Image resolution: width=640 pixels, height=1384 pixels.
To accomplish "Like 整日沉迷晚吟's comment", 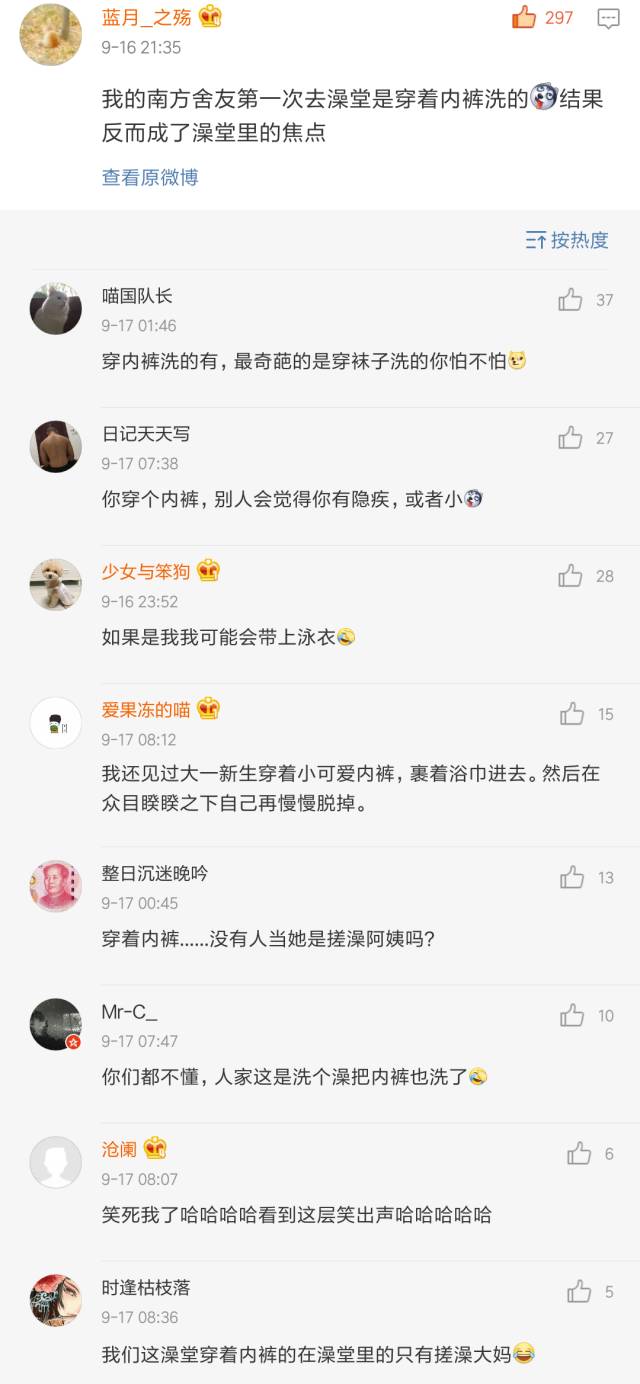I will [x=572, y=878].
